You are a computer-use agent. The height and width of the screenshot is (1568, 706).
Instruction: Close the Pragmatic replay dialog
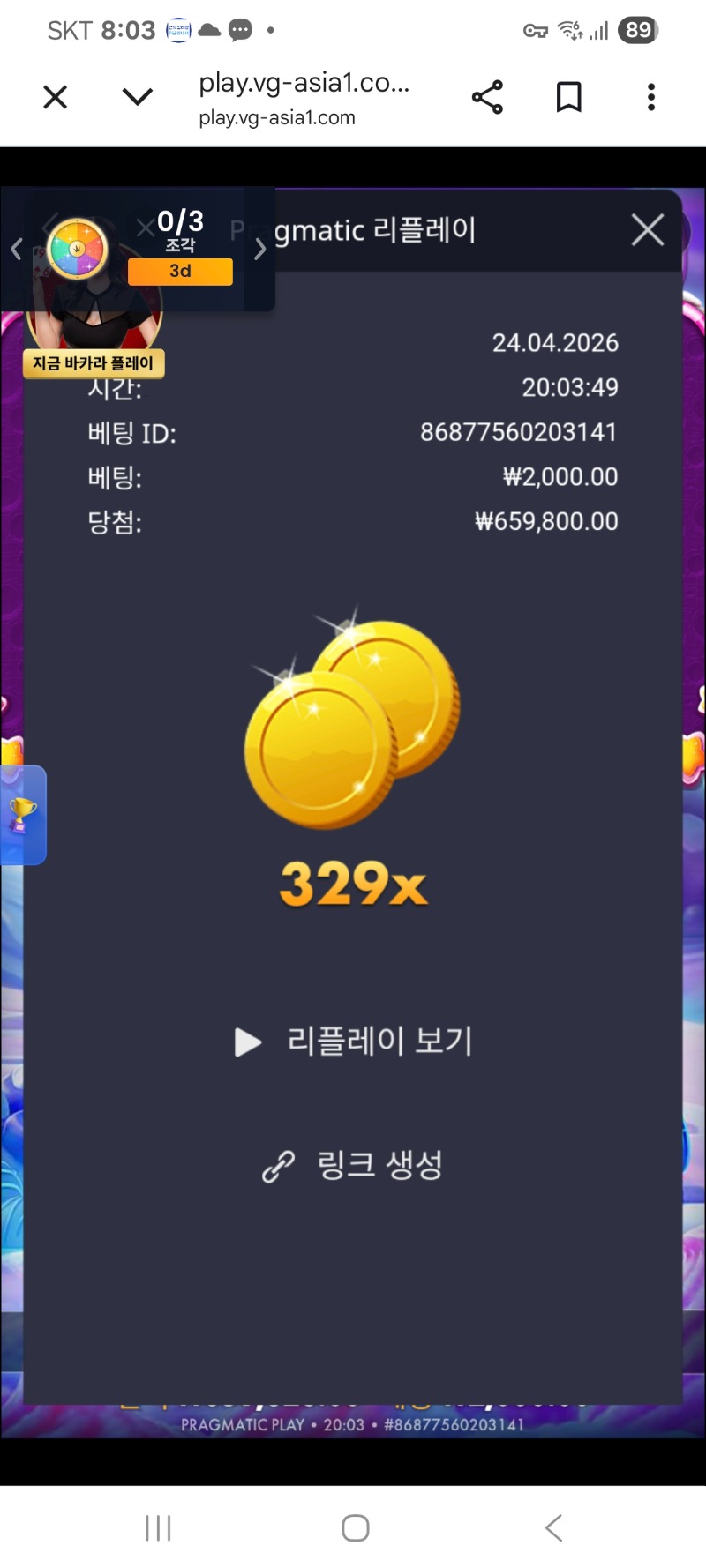(x=648, y=230)
